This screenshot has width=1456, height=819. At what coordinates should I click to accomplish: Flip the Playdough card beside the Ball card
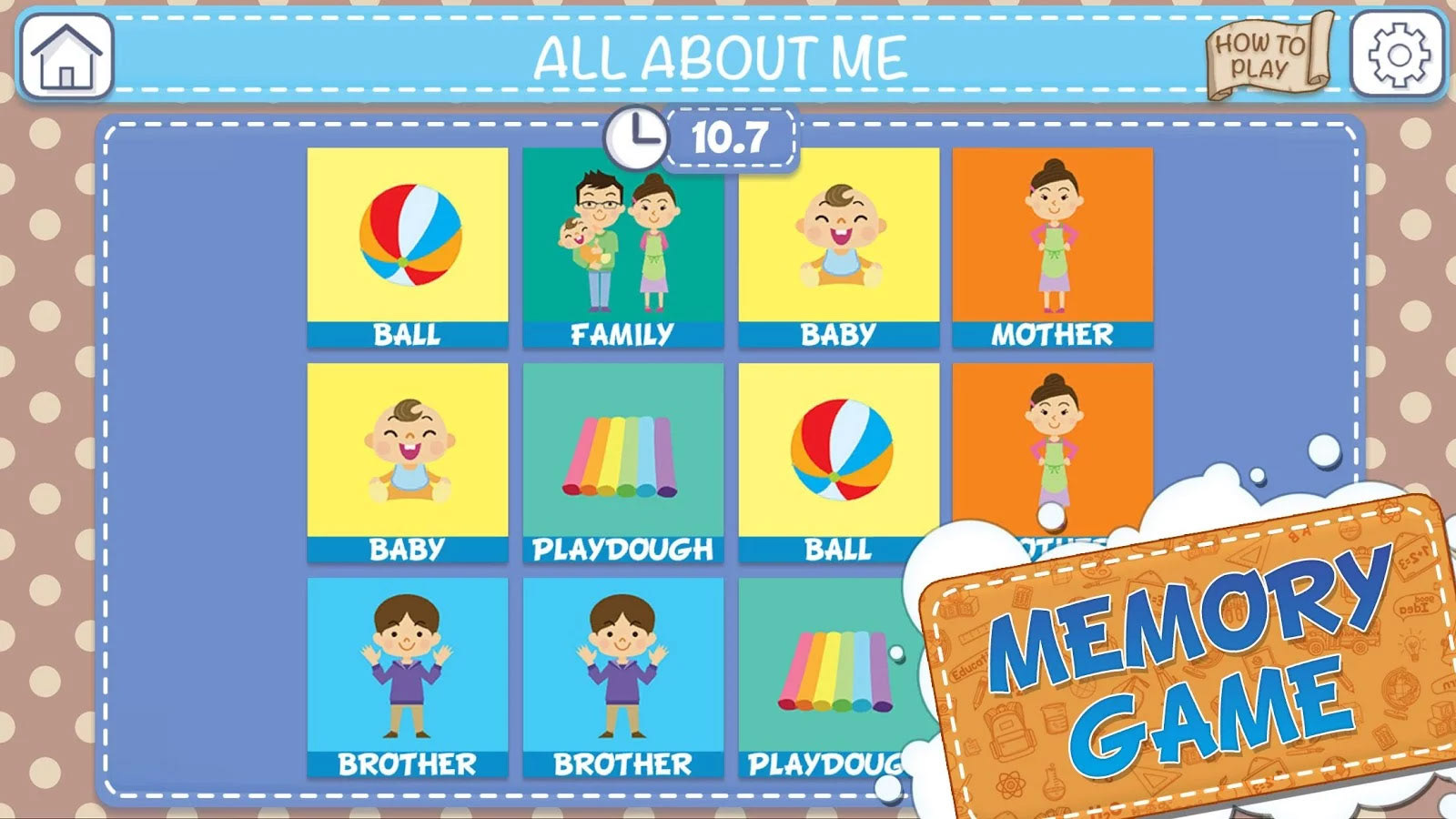pyautogui.click(x=623, y=462)
